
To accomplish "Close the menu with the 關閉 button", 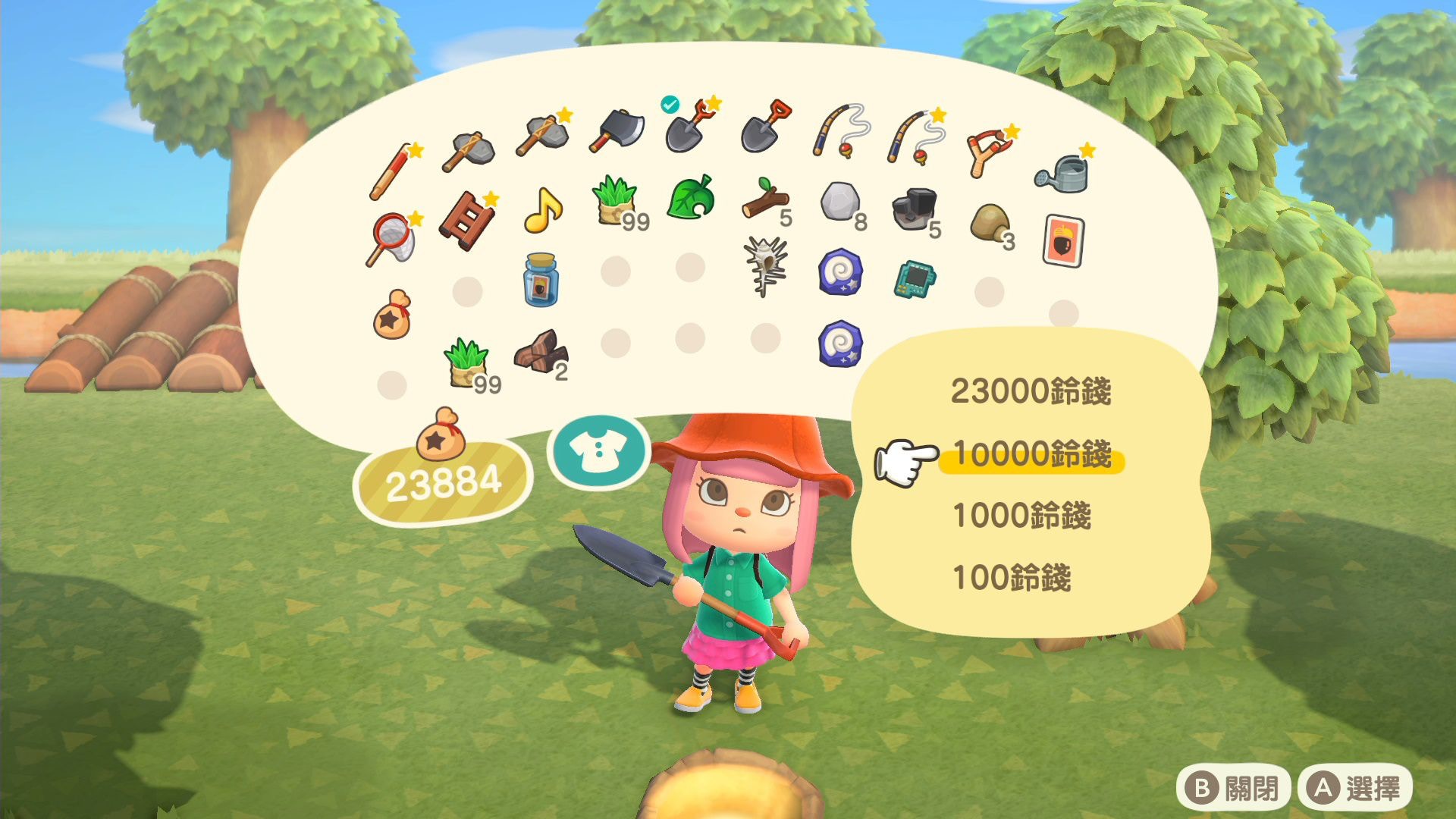I will coord(1234,789).
